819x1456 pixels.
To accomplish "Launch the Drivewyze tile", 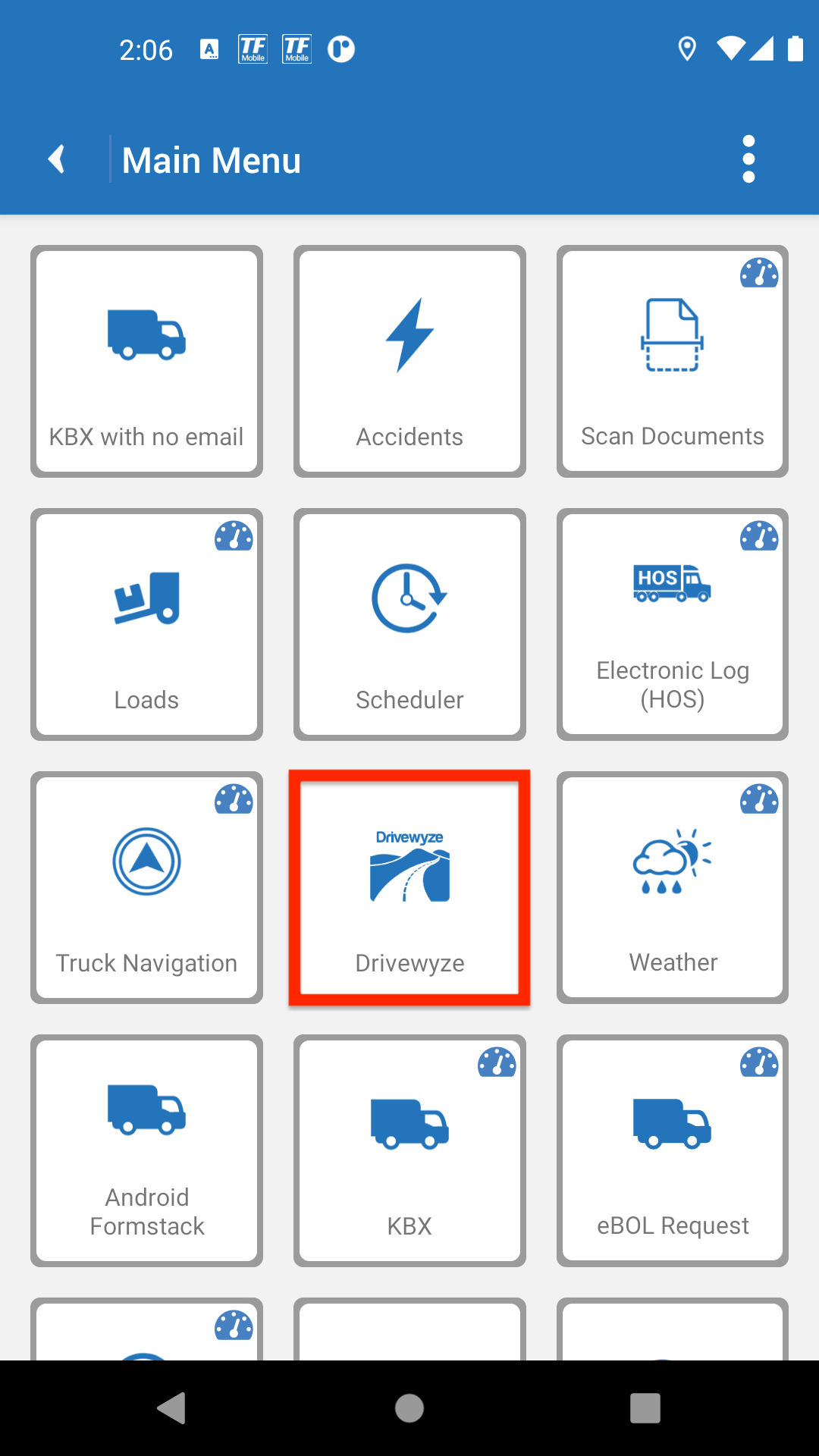I will (409, 887).
